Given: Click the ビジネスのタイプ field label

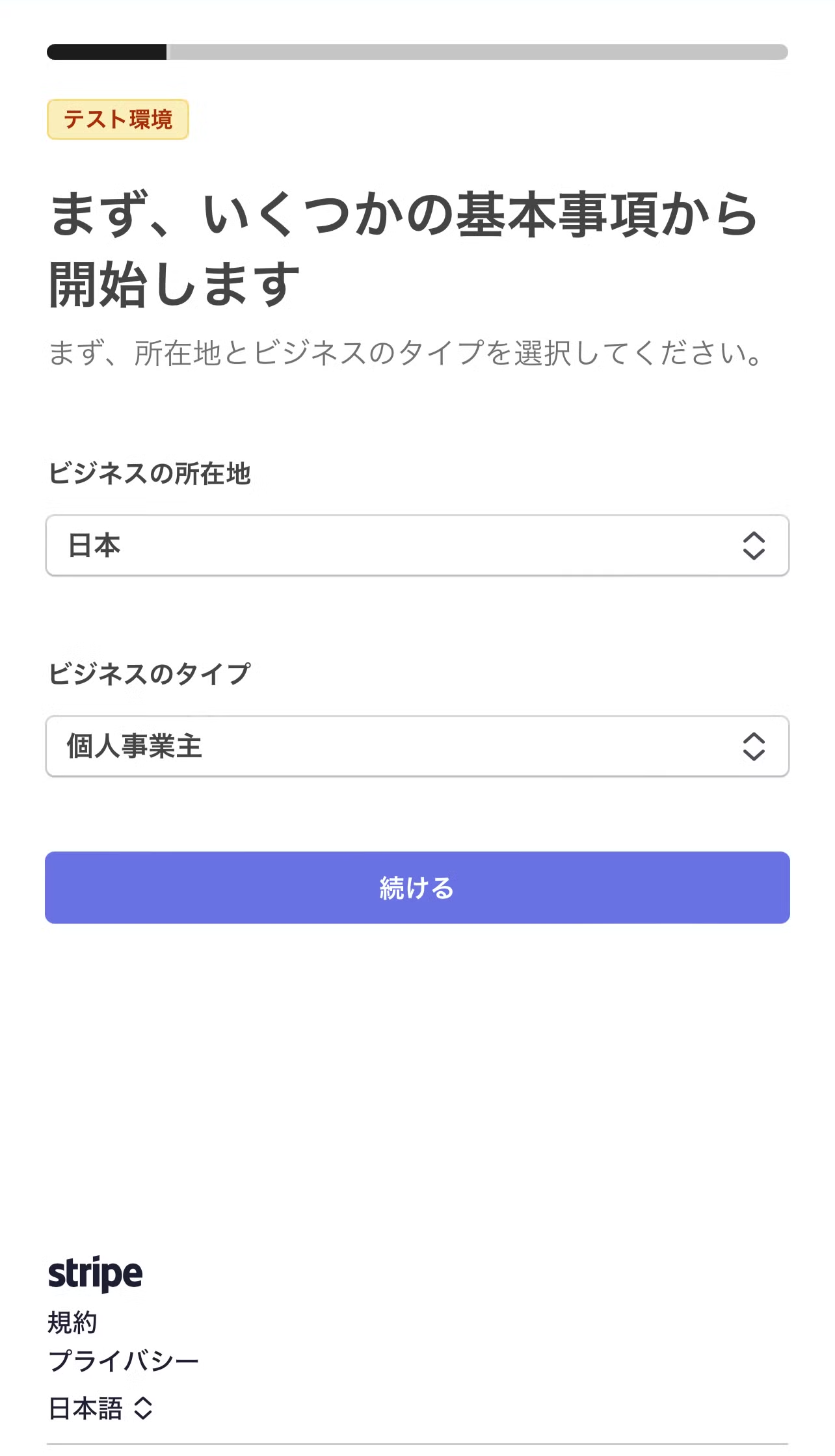Looking at the screenshot, I should click(x=151, y=673).
